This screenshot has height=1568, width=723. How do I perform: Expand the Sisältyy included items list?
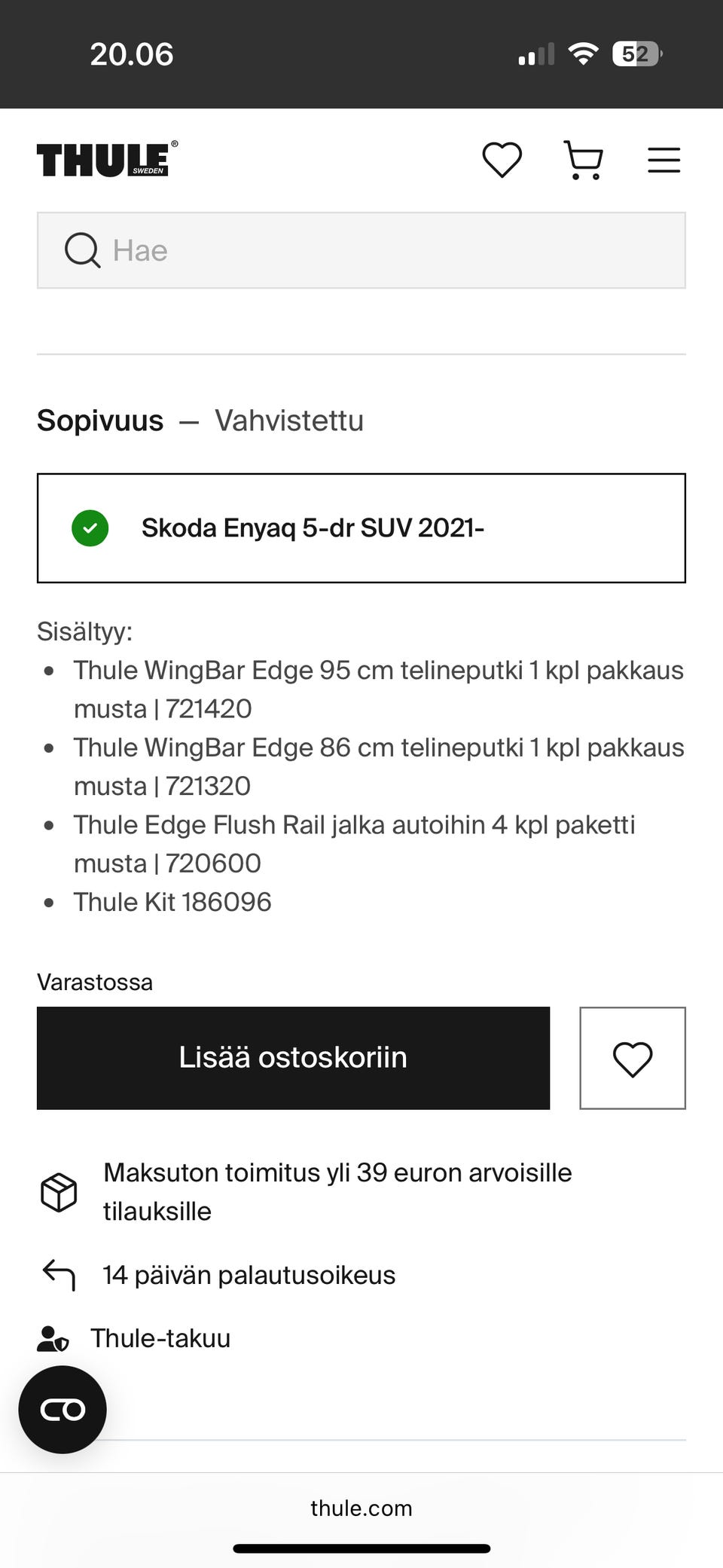(85, 632)
